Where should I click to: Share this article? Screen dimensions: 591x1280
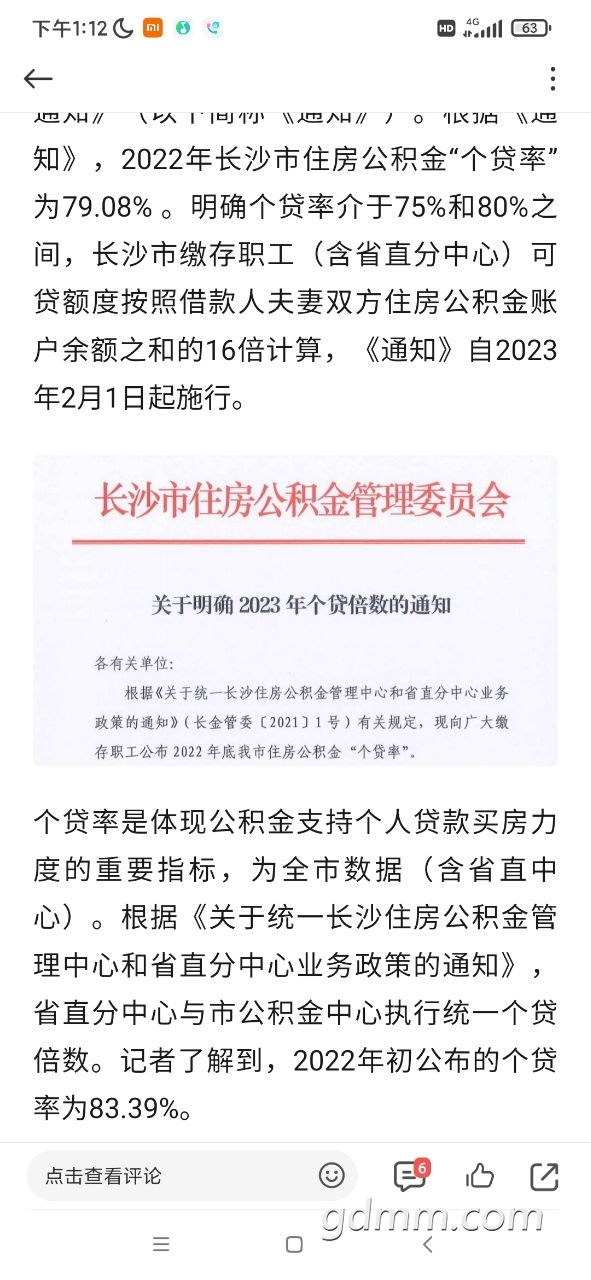tap(543, 1176)
